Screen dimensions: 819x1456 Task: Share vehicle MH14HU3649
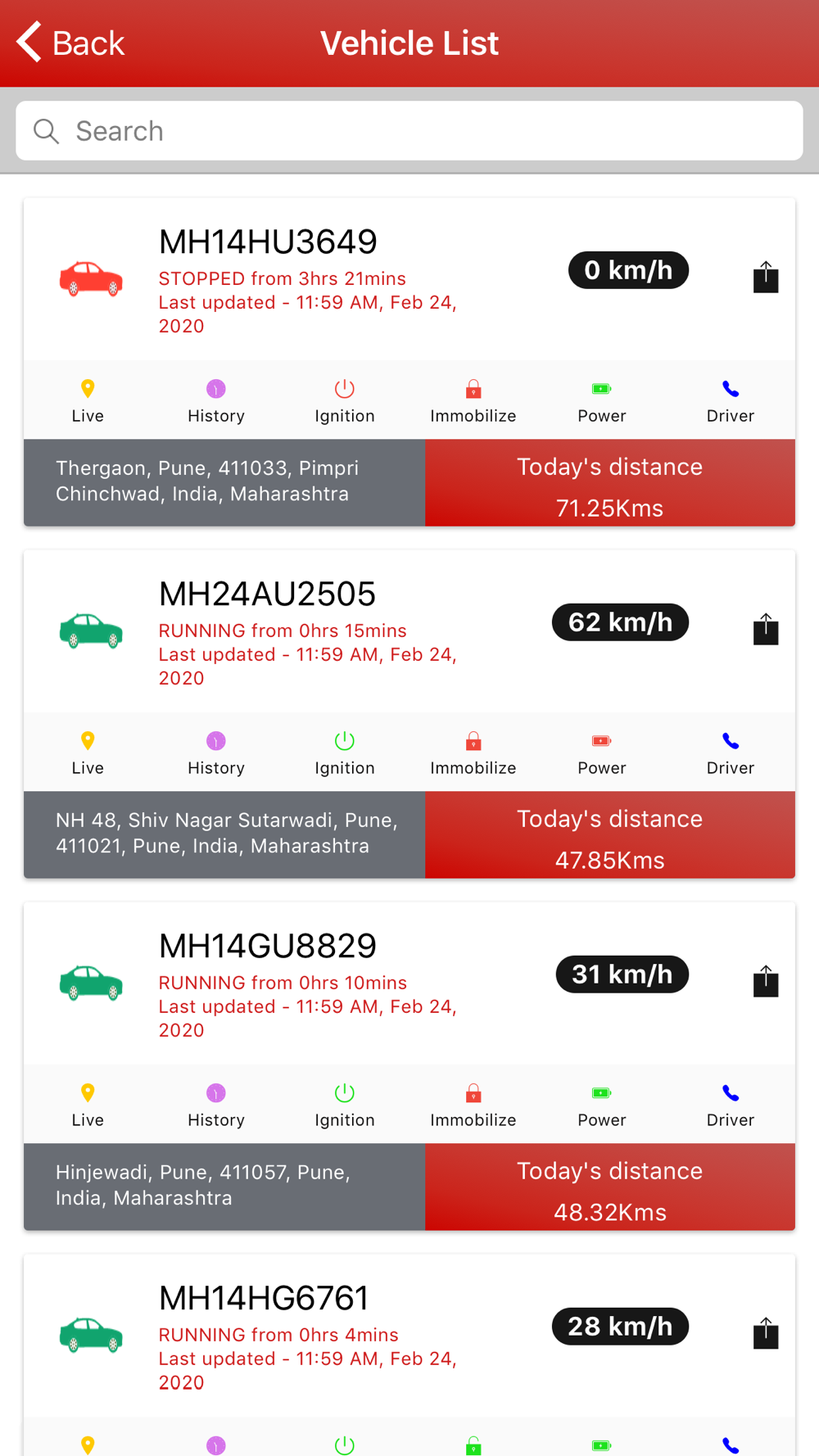pos(766,276)
